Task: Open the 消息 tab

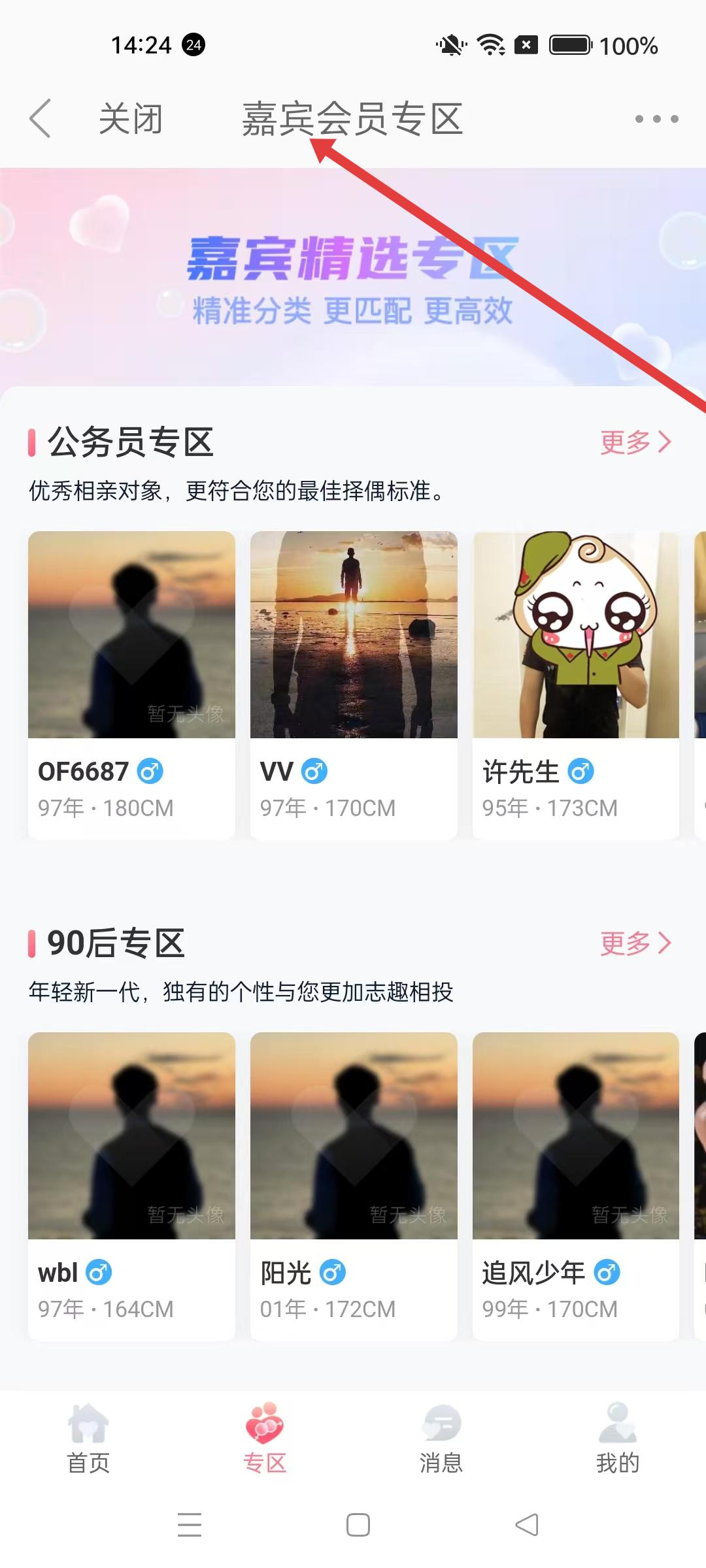Action: tap(441, 1437)
